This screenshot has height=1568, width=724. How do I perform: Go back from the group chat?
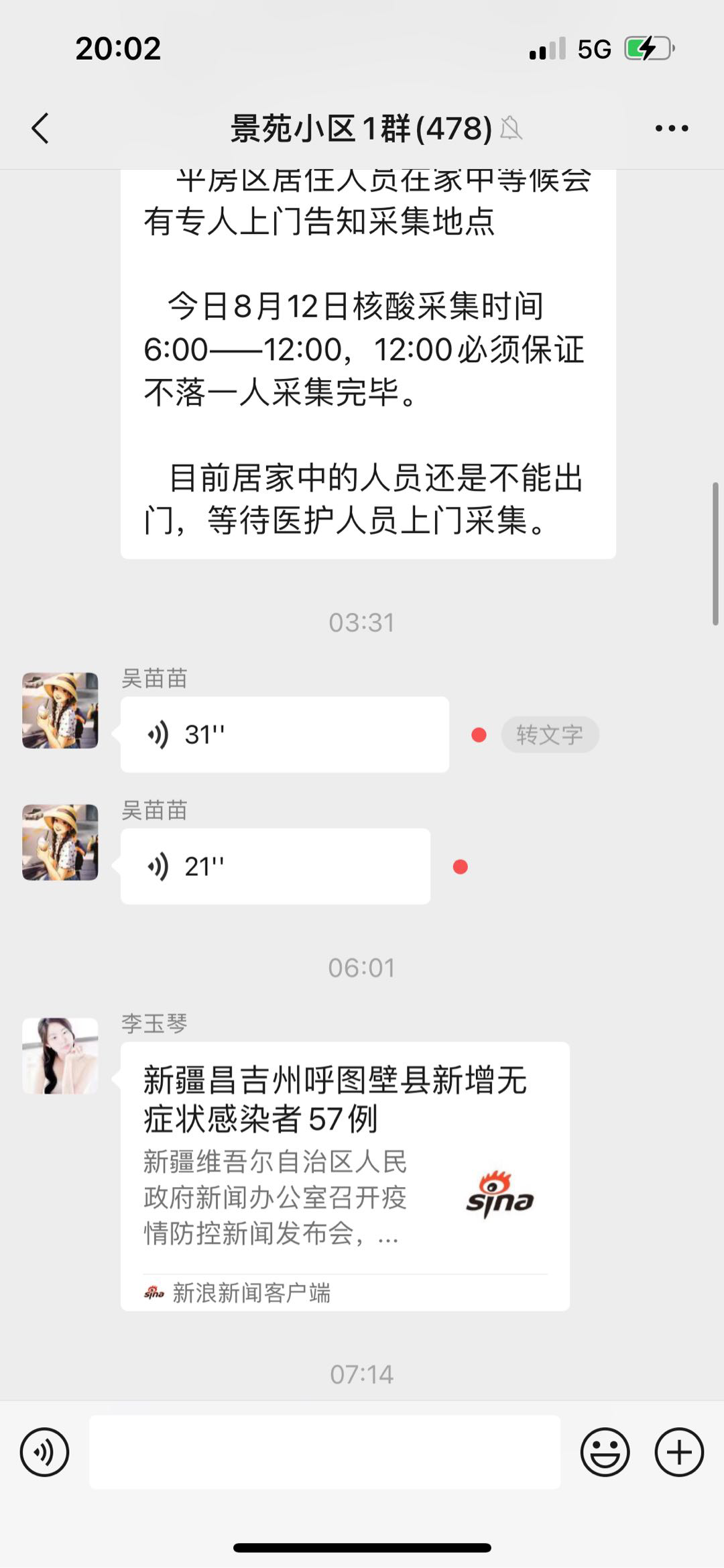pyautogui.click(x=40, y=128)
